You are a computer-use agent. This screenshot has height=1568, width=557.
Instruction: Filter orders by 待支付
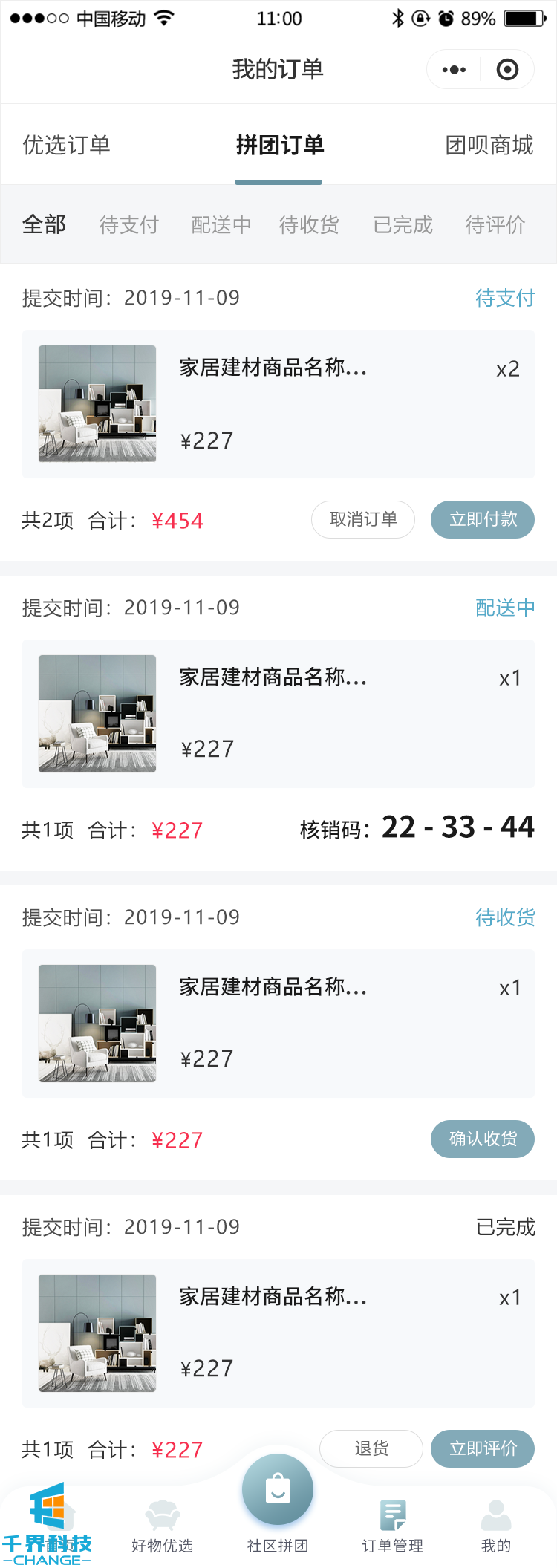pyautogui.click(x=129, y=224)
